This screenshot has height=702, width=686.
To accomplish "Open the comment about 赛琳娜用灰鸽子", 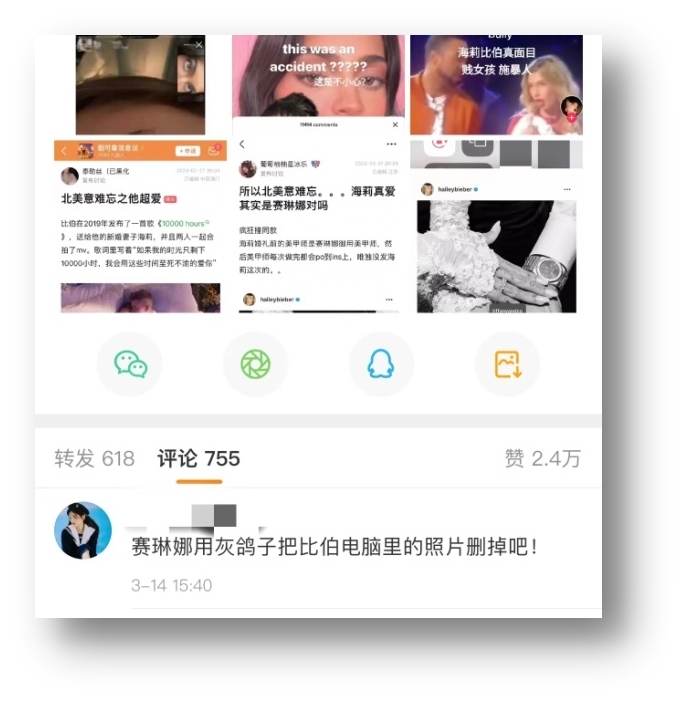I will 334,547.
